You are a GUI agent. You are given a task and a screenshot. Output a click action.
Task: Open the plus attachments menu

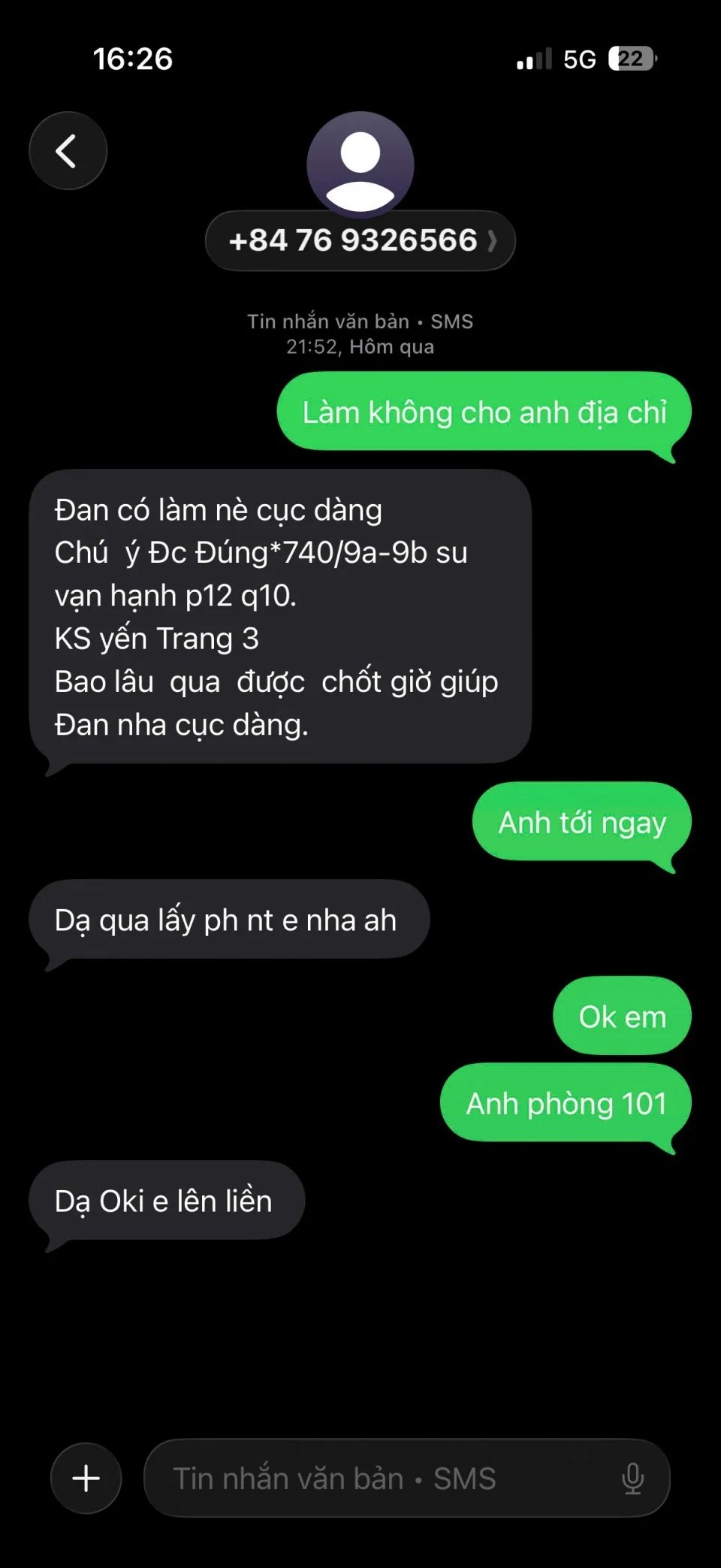click(x=86, y=1478)
